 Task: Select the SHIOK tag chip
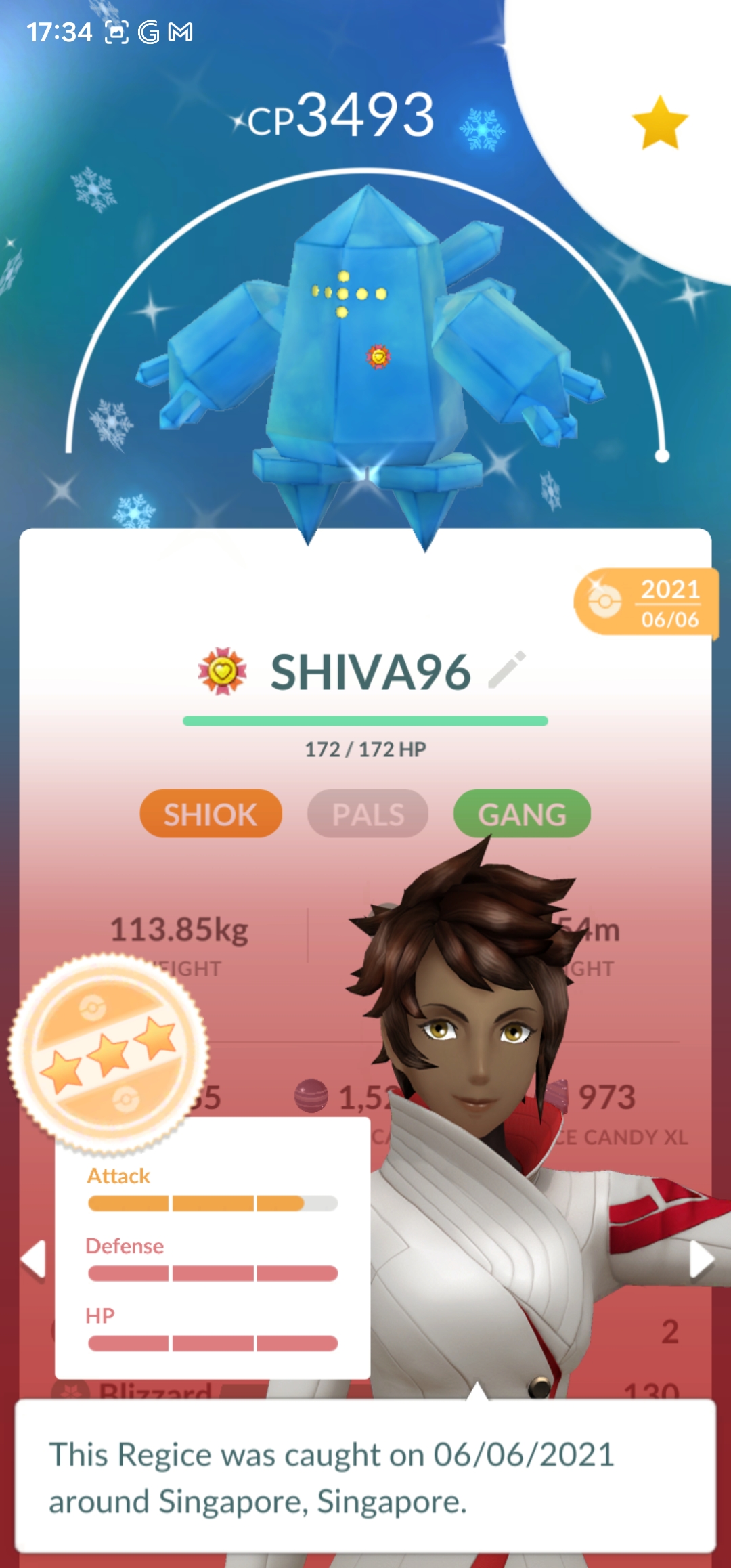pyautogui.click(x=211, y=814)
